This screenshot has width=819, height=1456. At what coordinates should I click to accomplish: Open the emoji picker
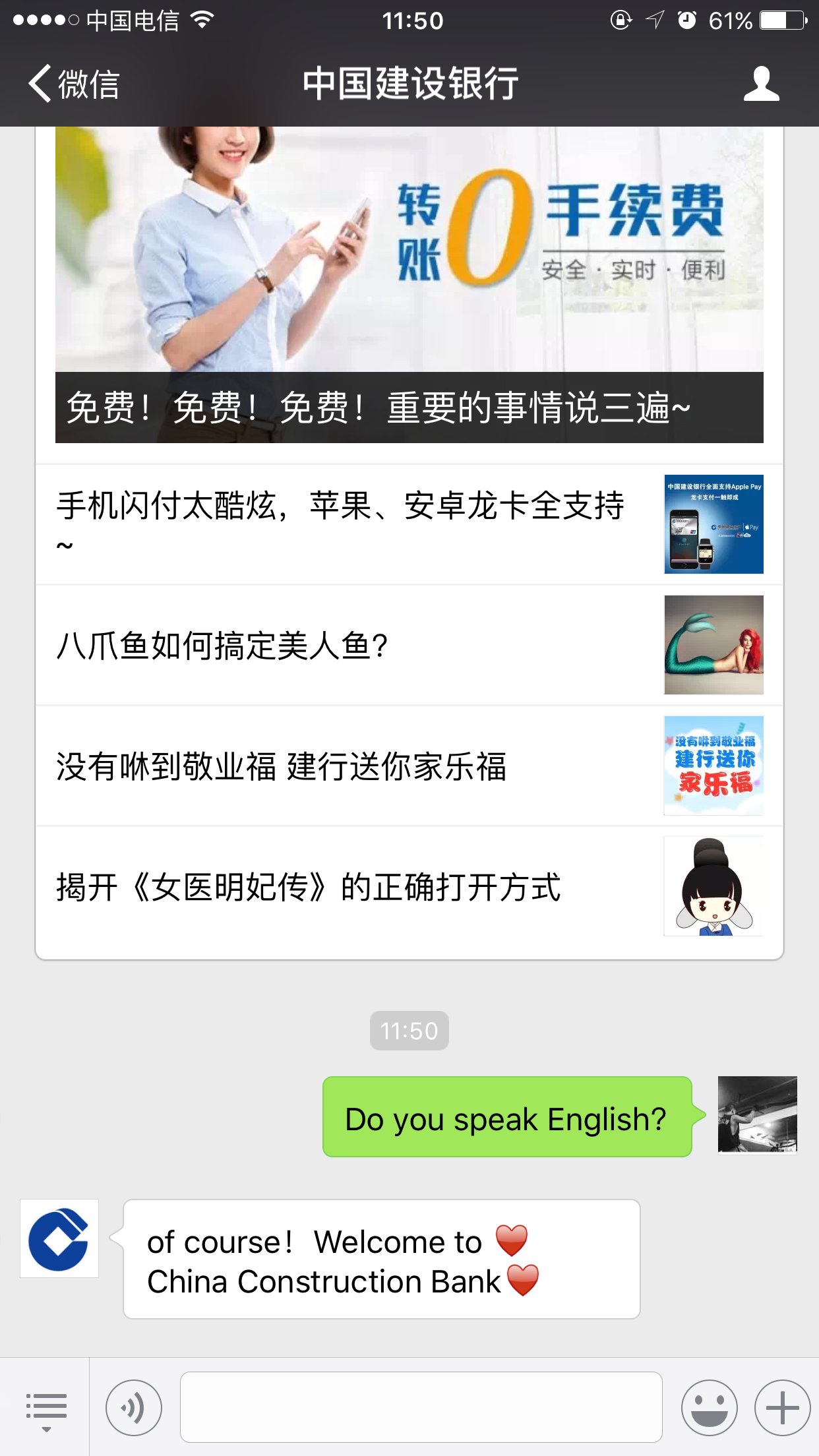click(710, 1408)
